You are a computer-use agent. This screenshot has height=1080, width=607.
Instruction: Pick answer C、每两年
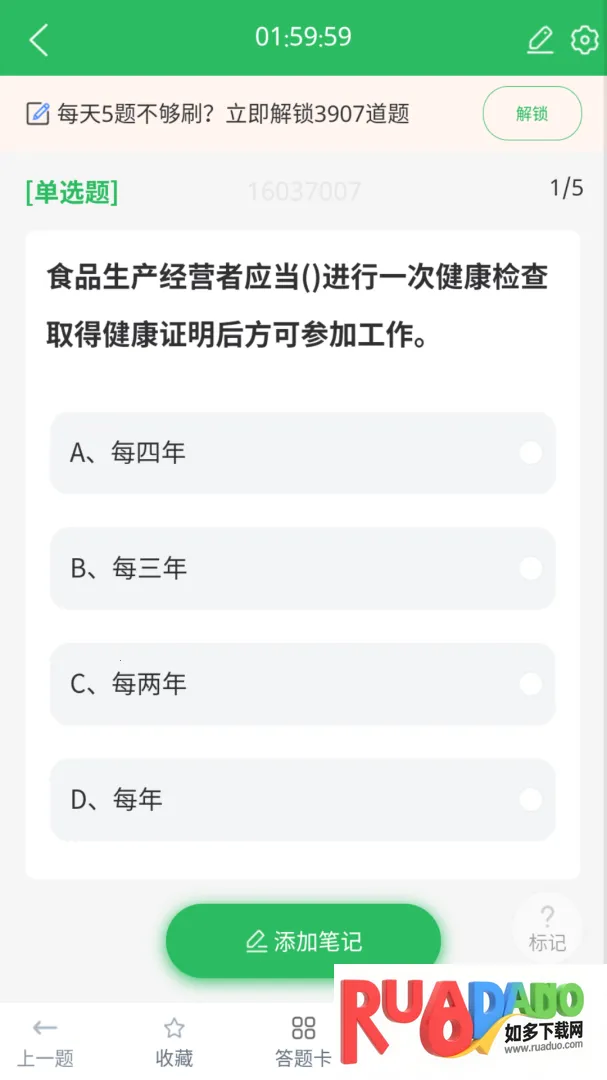click(x=302, y=684)
